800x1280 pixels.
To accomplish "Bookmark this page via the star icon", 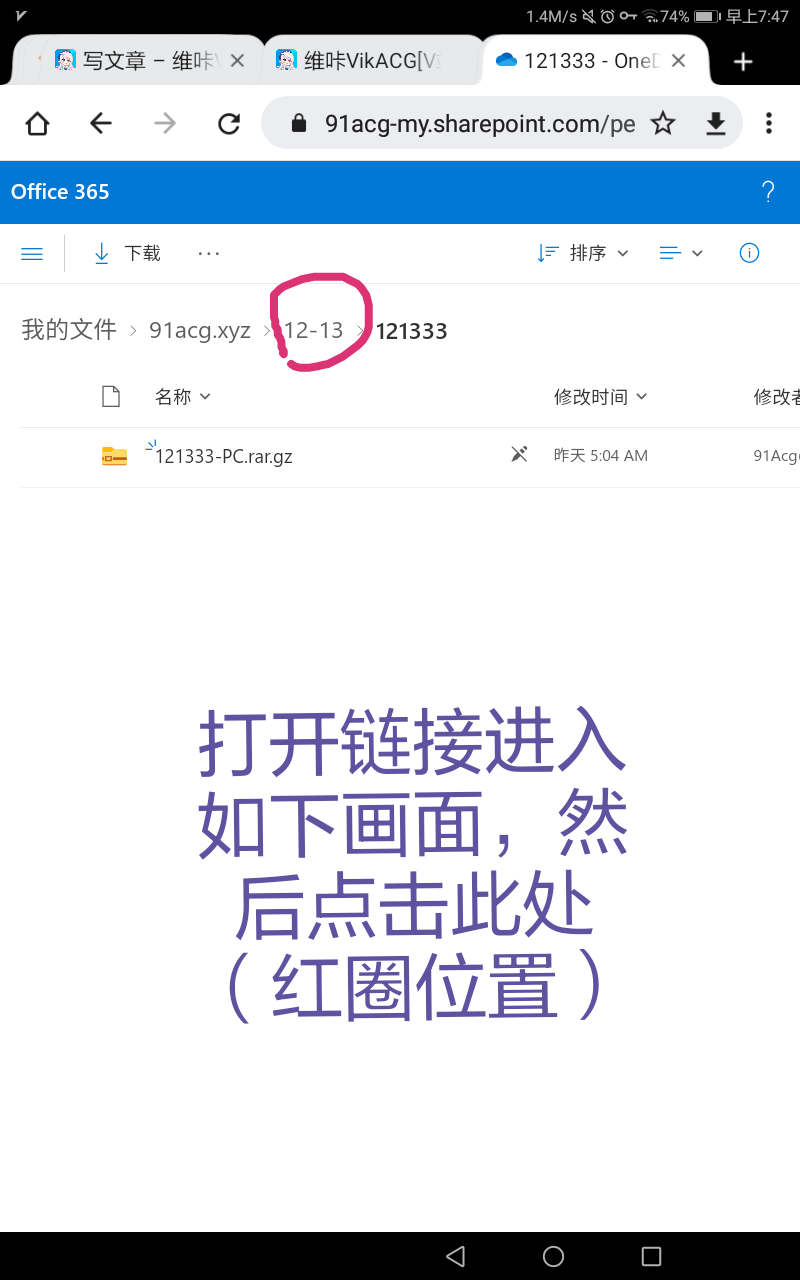I will [x=663, y=123].
